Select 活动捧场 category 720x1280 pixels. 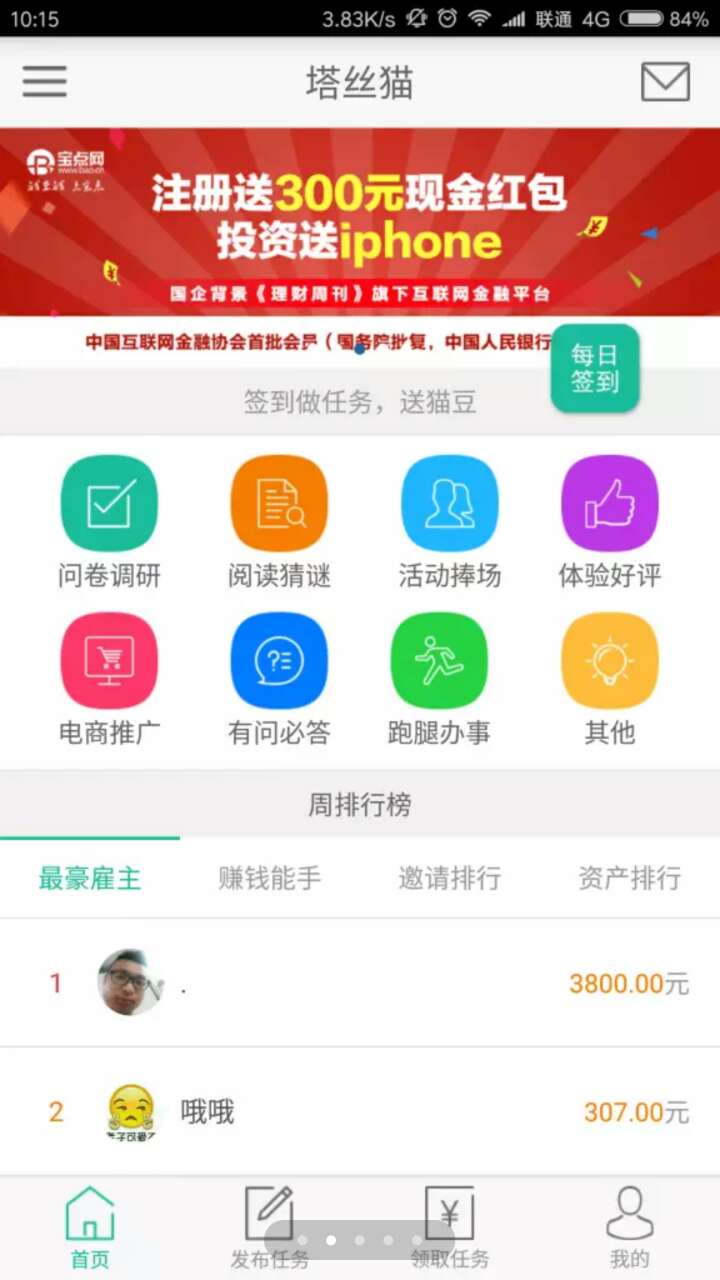point(449,522)
